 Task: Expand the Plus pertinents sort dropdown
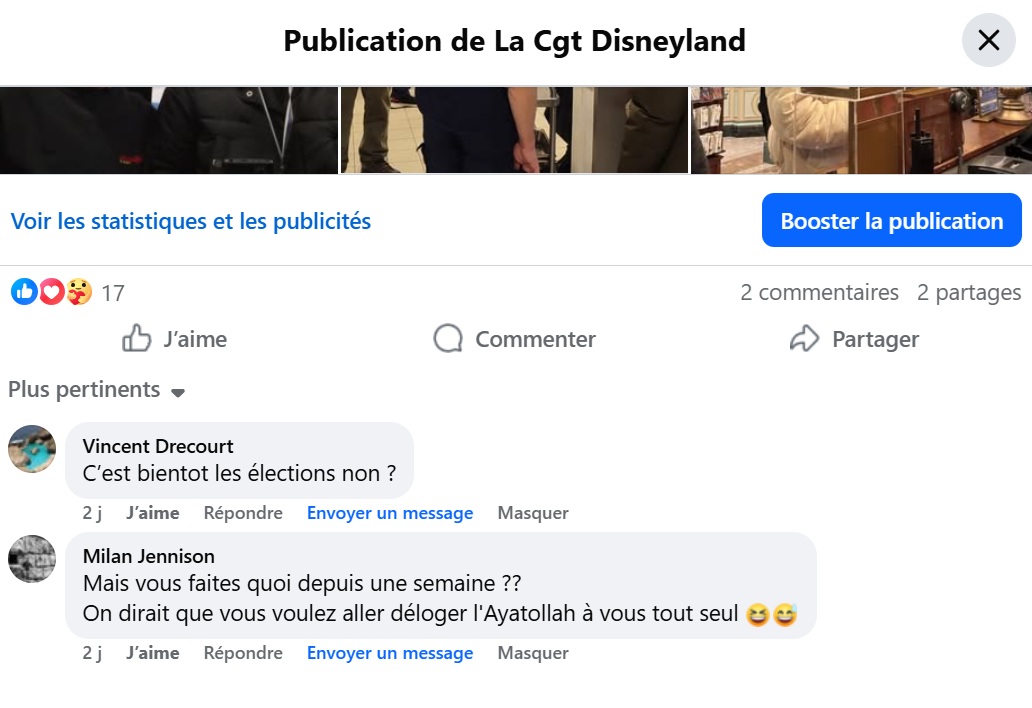97,390
